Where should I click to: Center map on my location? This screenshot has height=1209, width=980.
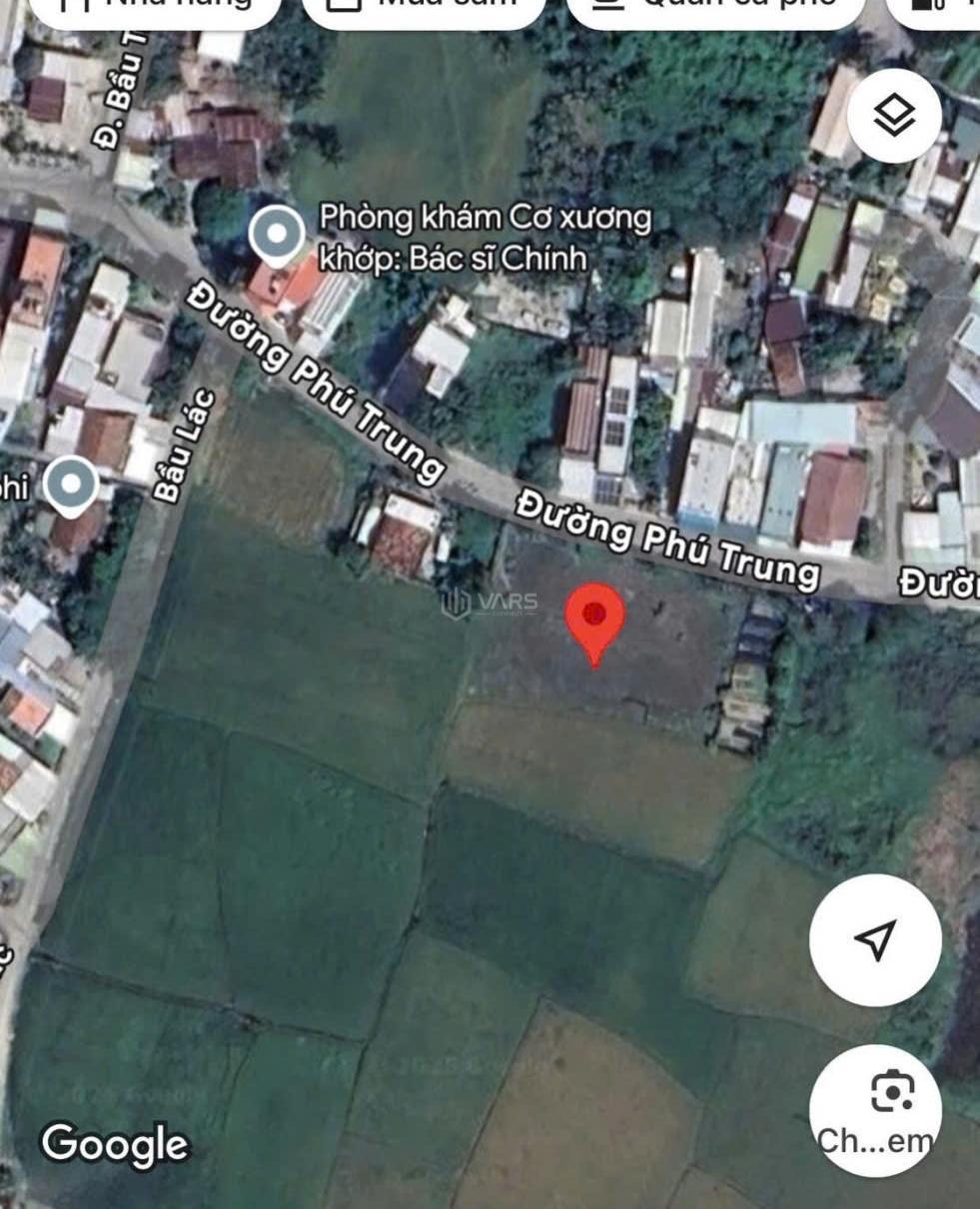click(875, 939)
